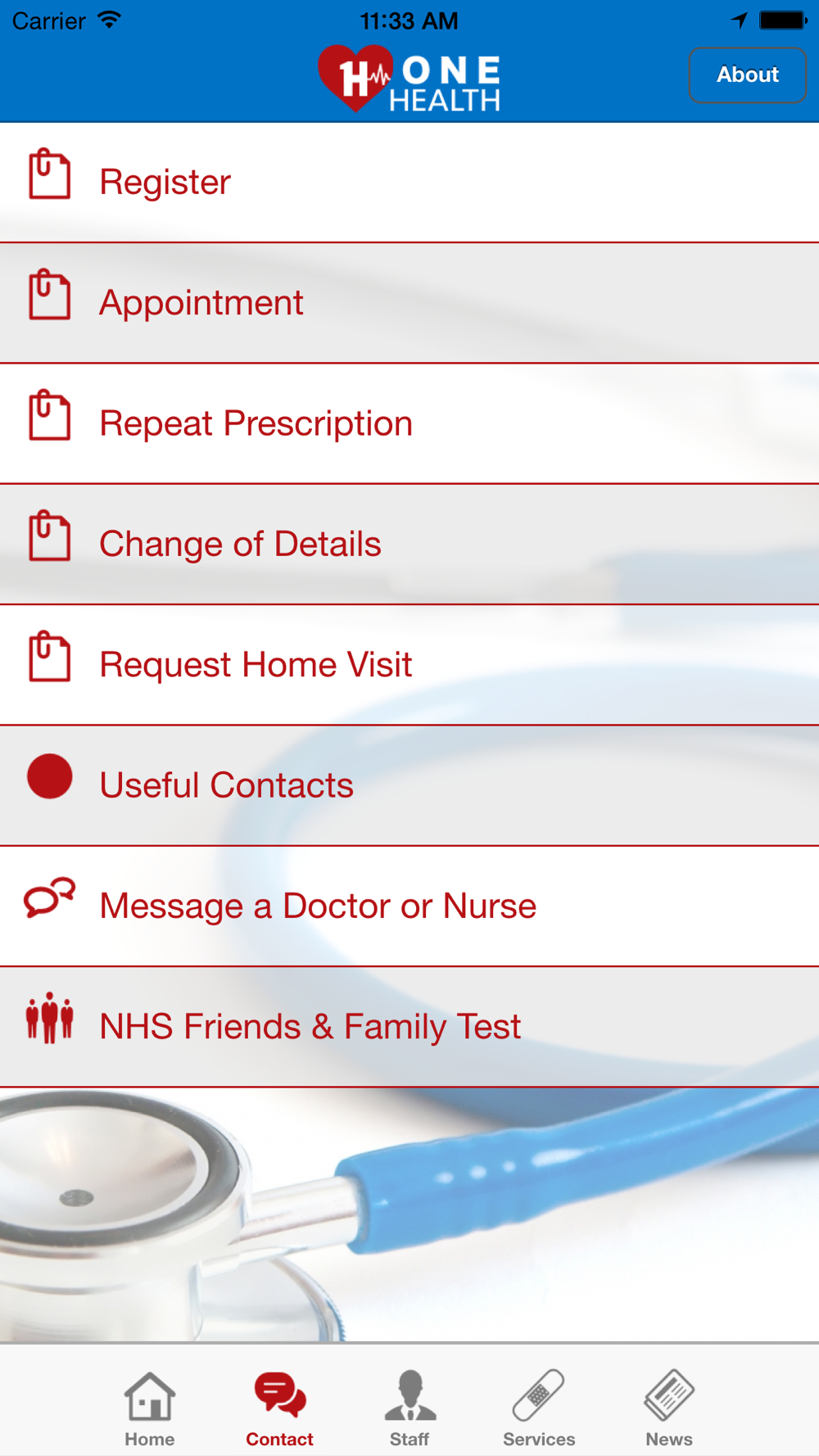Tap Request Home Visit

click(256, 664)
